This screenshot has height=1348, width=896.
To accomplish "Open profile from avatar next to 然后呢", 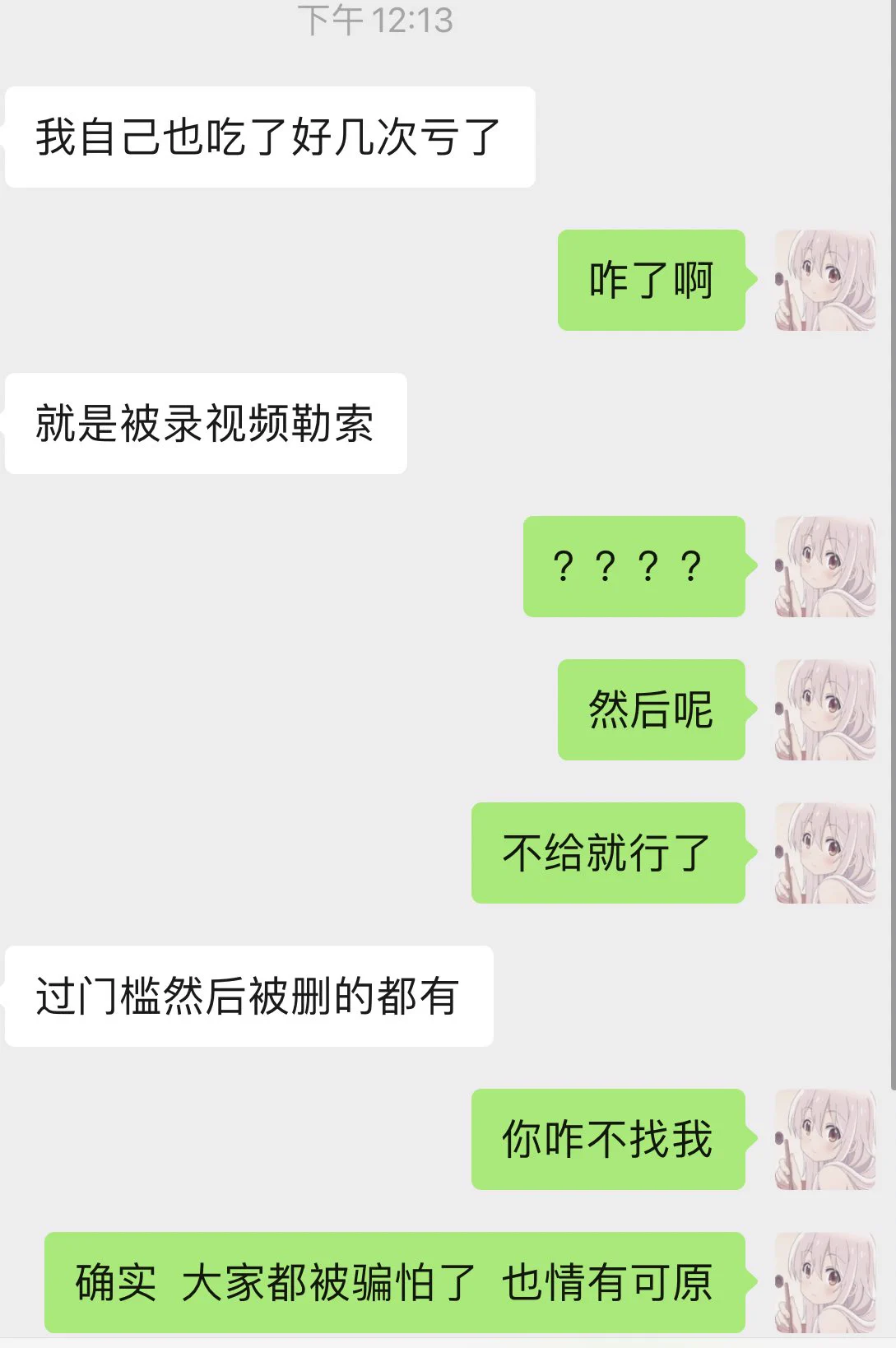I will tap(824, 710).
